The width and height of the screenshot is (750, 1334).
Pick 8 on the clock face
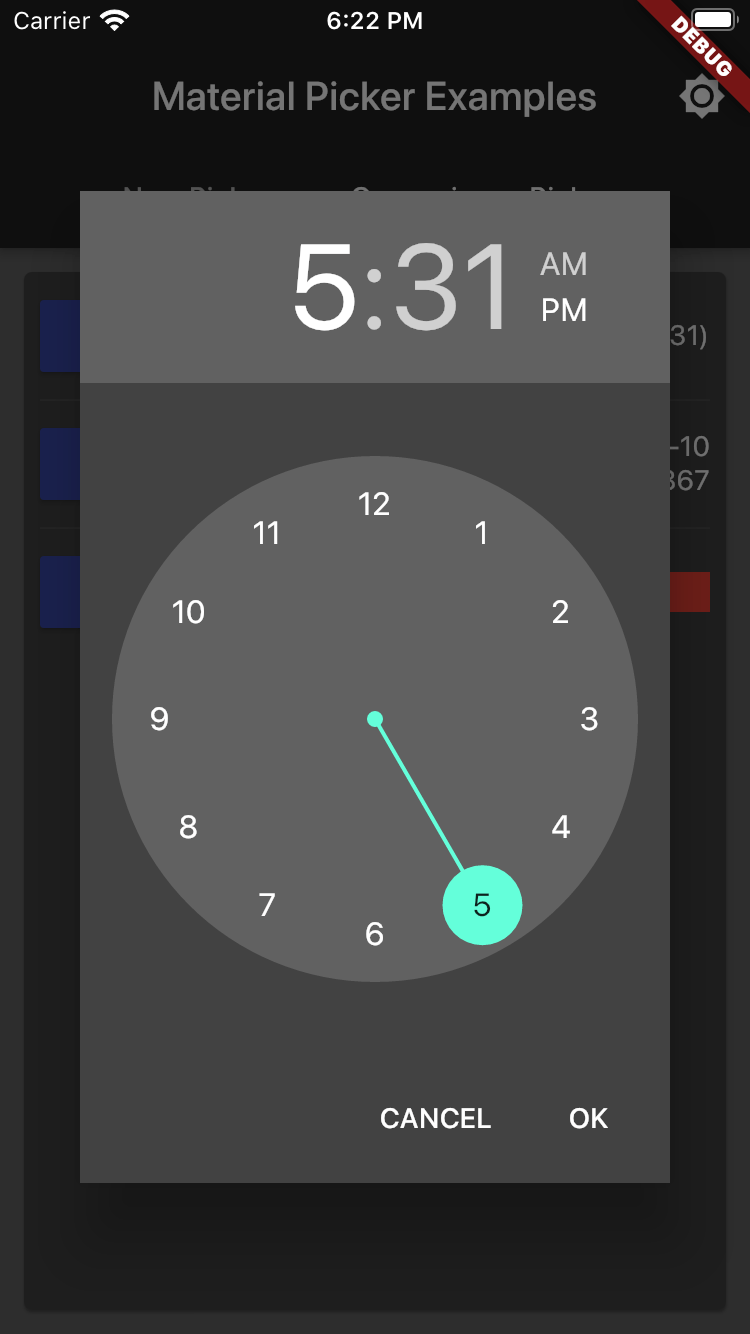coord(188,827)
